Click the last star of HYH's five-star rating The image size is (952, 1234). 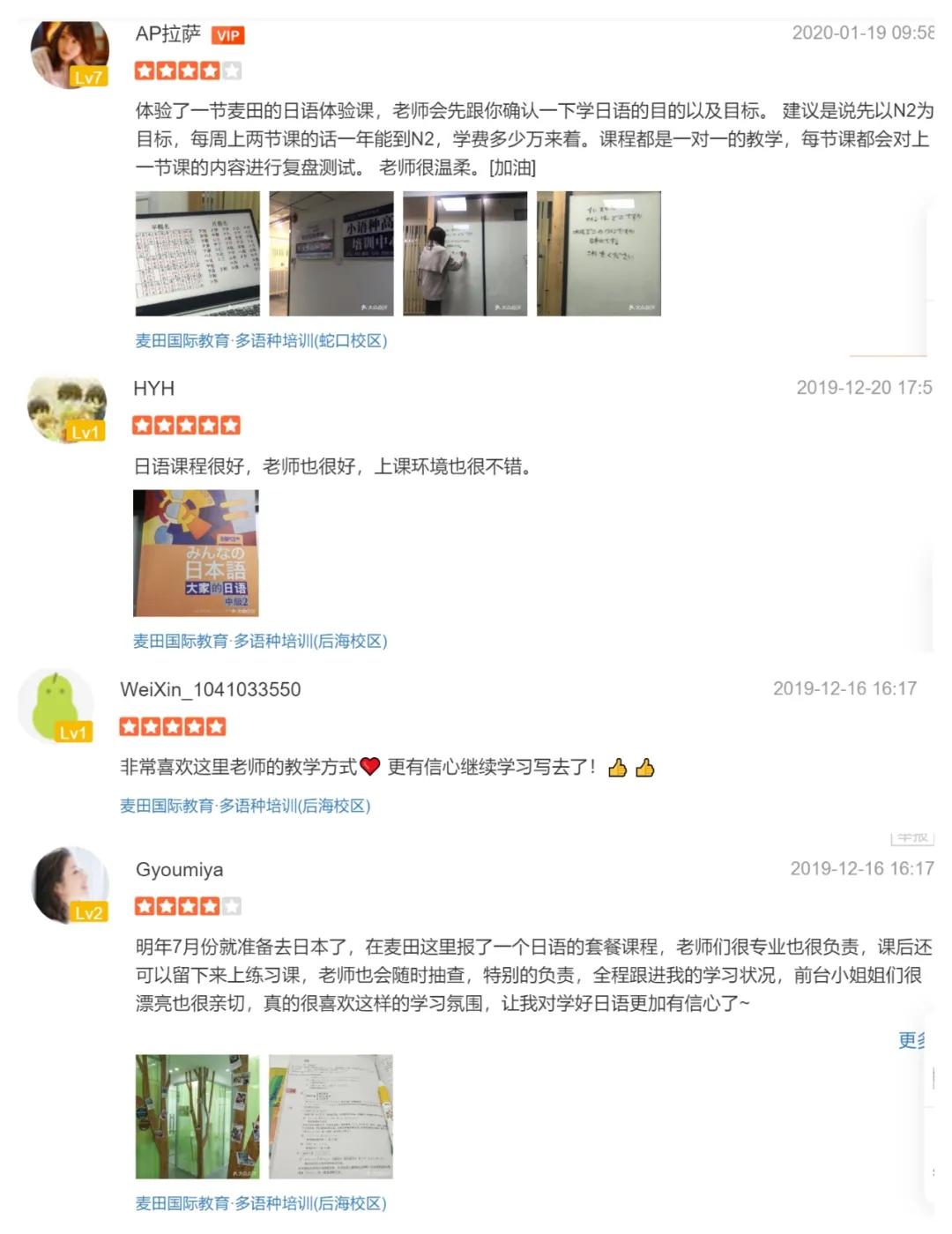coord(229,424)
